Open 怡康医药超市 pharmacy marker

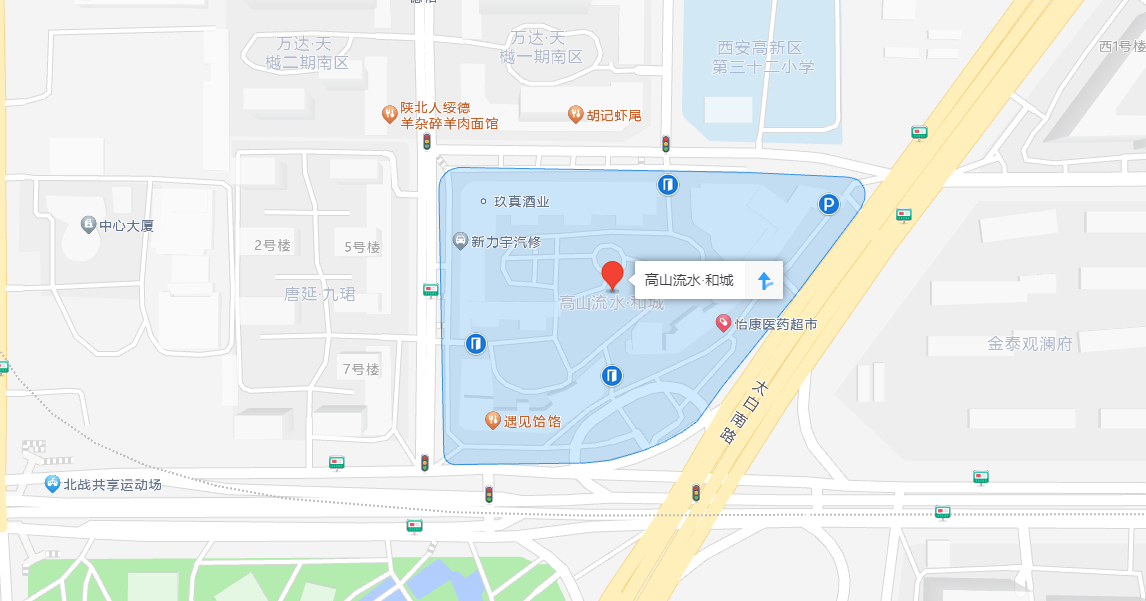click(x=723, y=323)
